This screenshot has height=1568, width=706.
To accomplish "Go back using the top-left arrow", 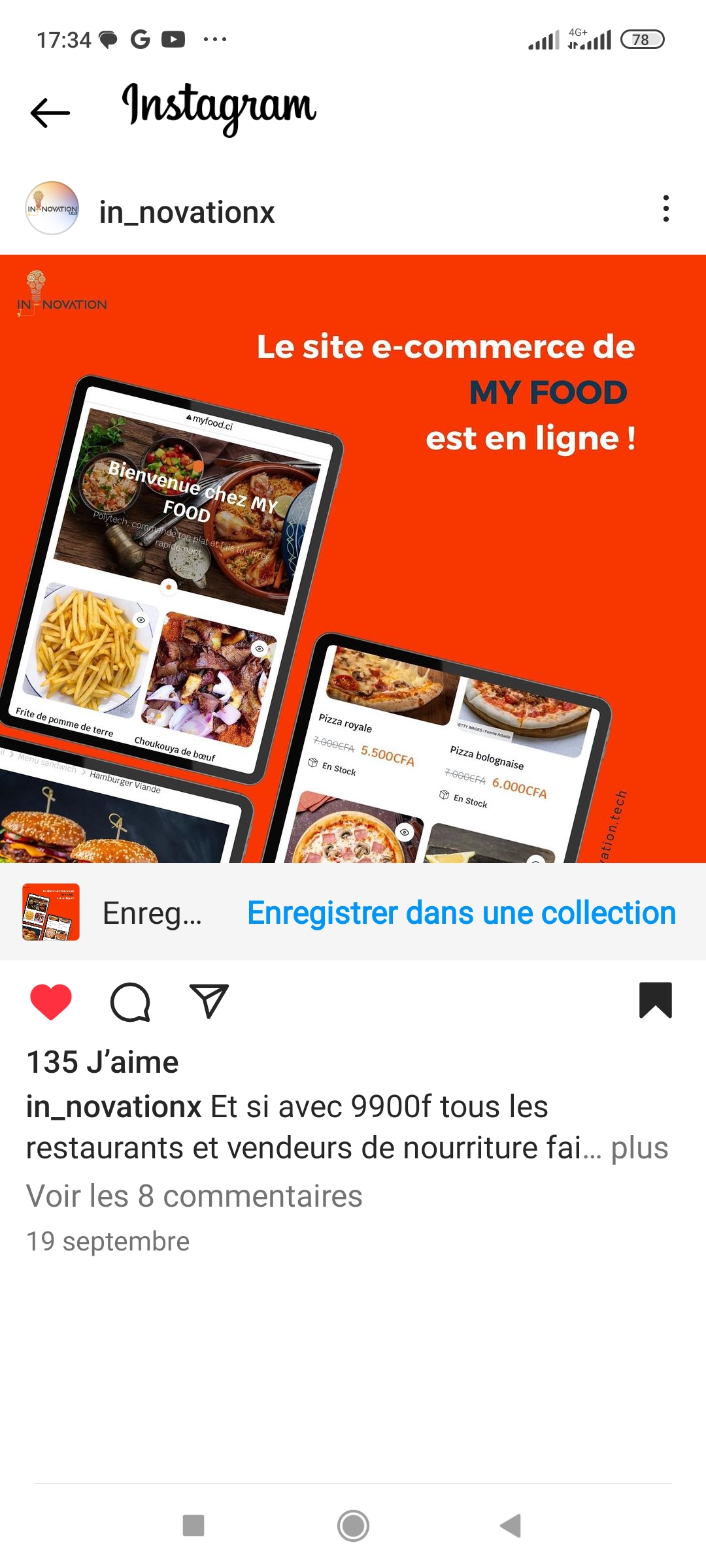I will (x=50, y=113).
